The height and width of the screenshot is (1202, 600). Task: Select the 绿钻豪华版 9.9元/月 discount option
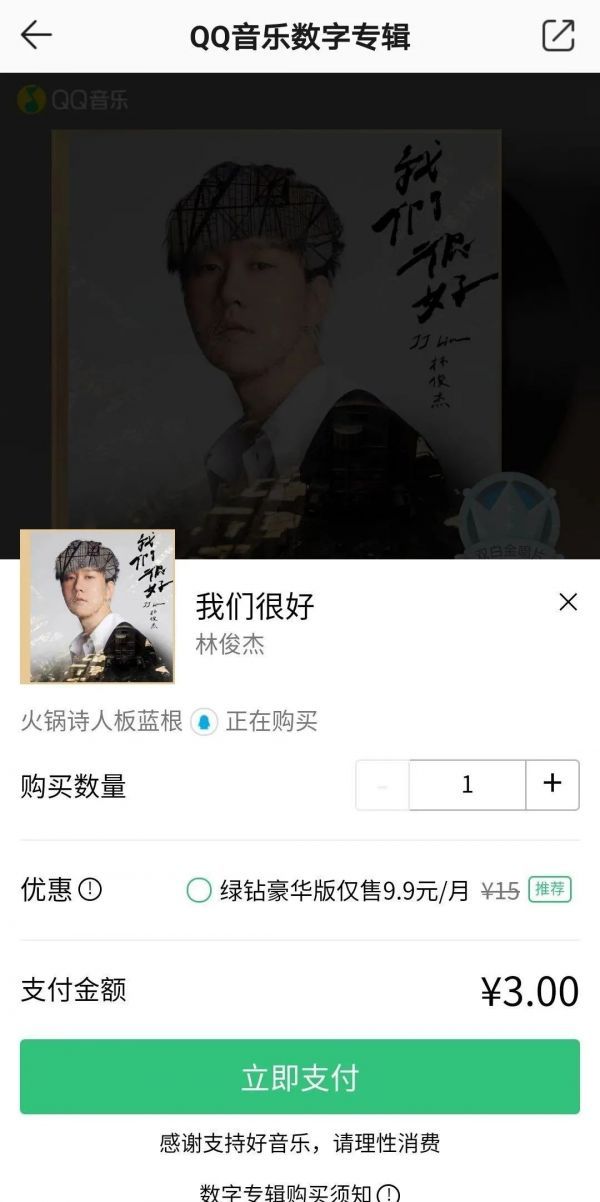pyautogui.click(x=199, y=890)
